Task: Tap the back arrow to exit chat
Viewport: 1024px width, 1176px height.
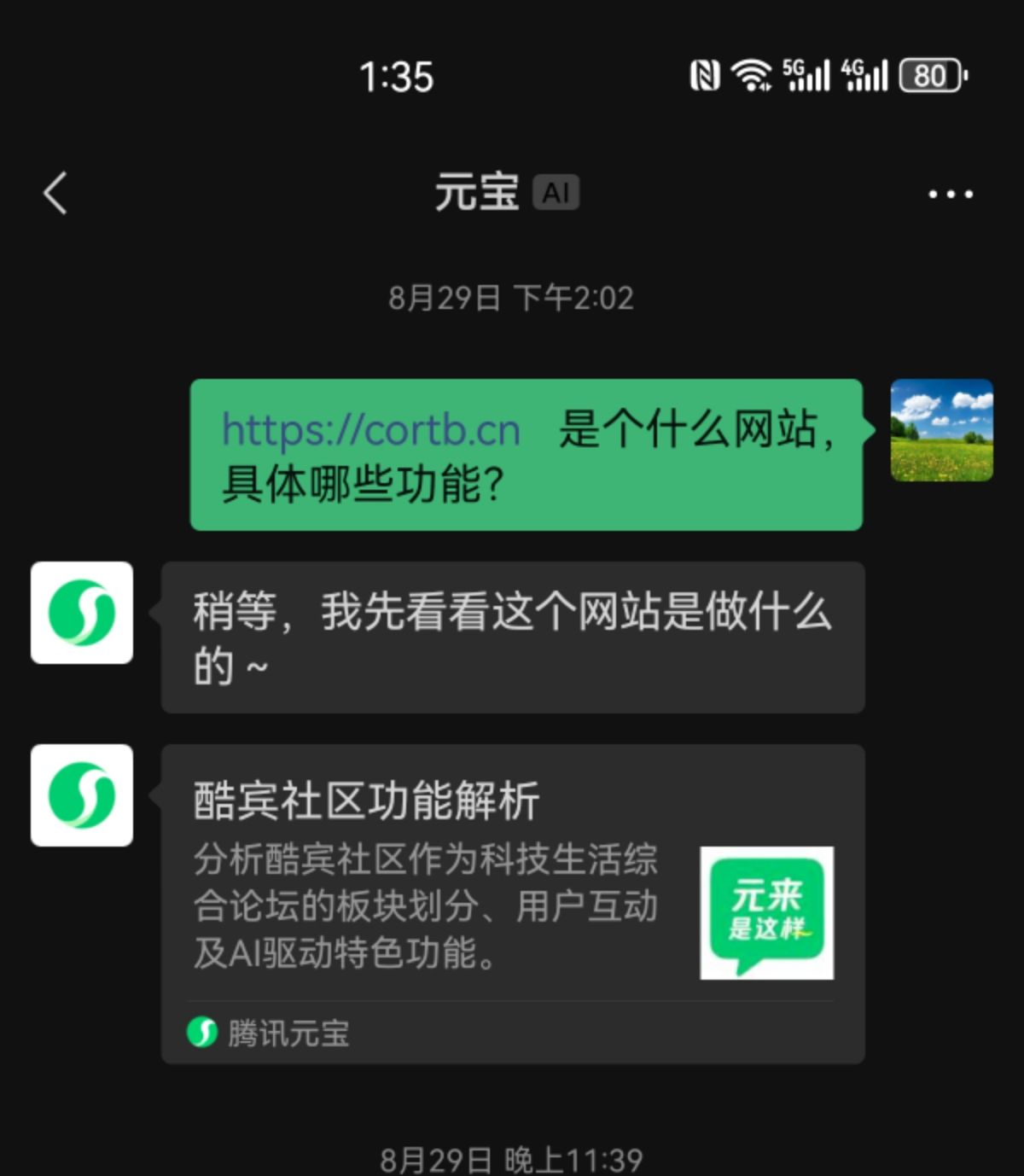Action: point(54,192)
